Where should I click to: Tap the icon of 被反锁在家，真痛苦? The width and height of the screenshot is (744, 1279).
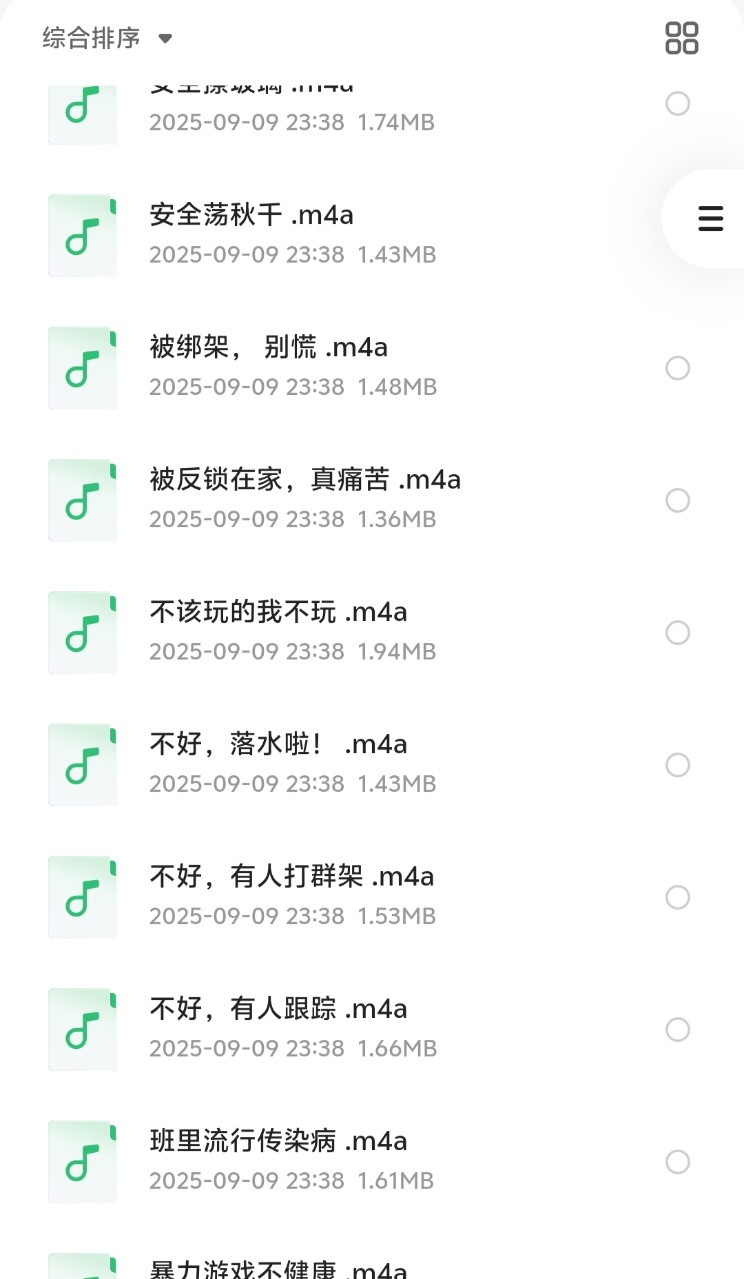(x=82, y=500)
